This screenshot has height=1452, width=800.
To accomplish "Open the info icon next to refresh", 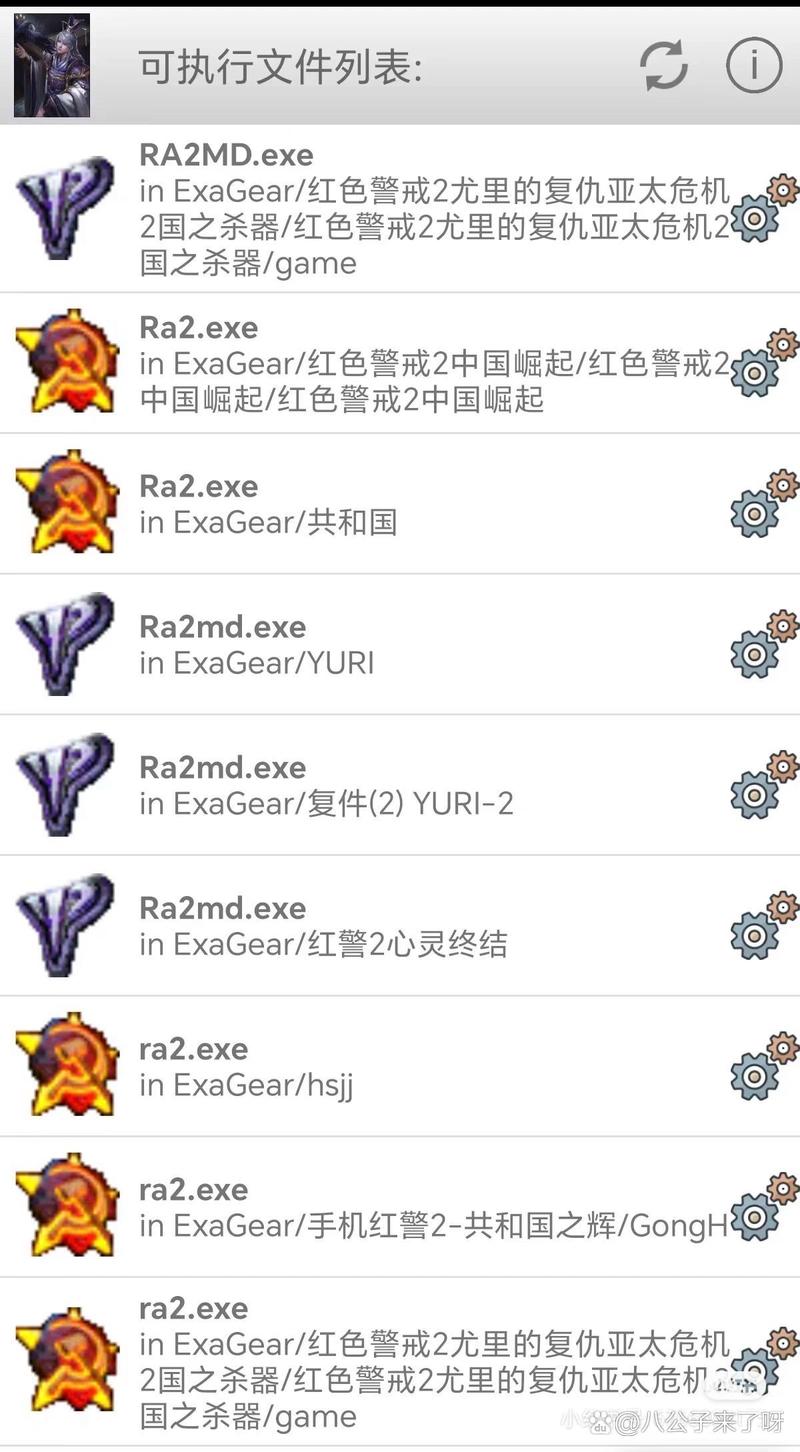I will click(x=753, y=65).
